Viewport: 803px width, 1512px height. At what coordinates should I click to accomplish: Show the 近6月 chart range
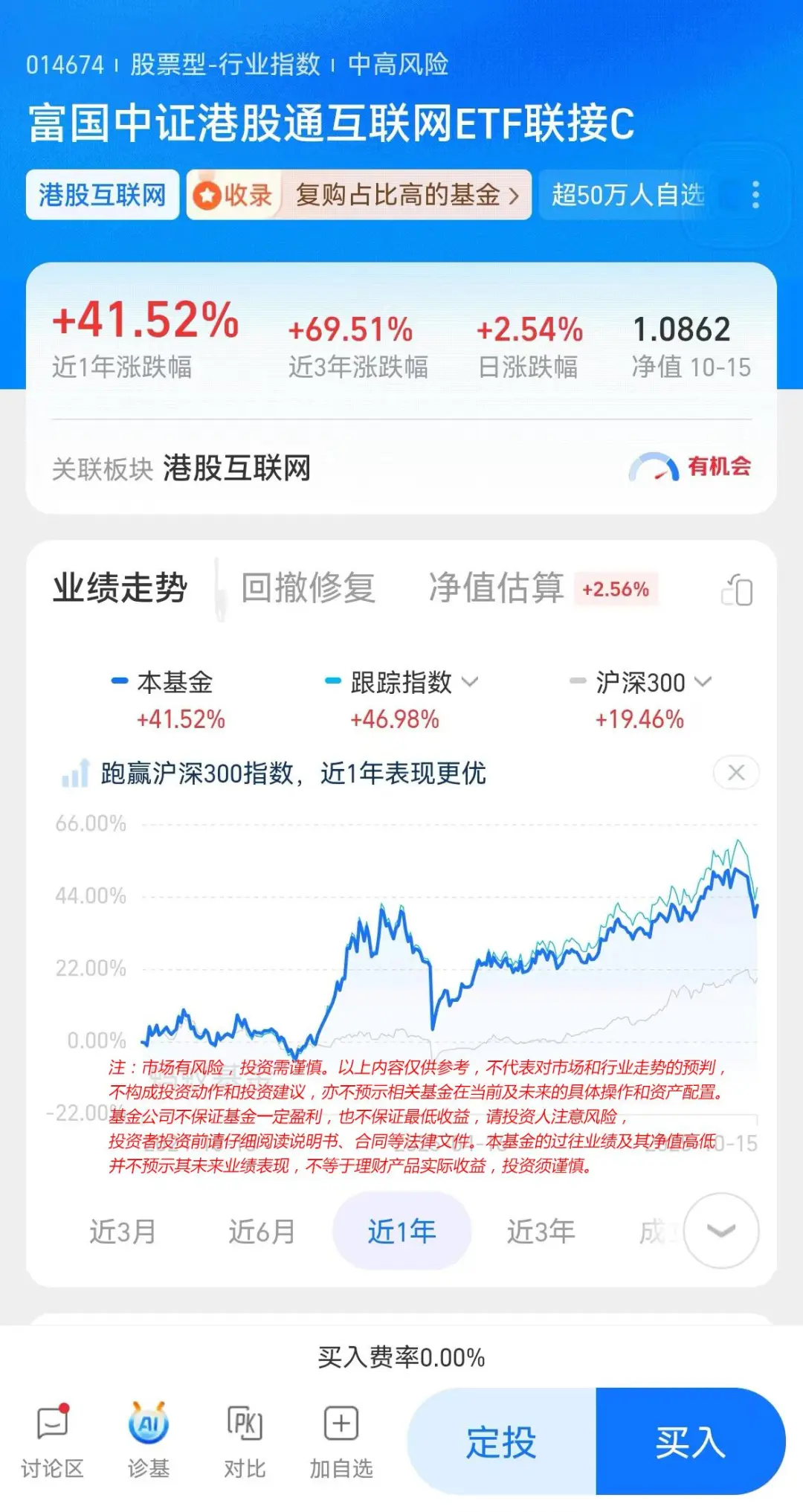pyautogui.click(x=262, y=1232)
